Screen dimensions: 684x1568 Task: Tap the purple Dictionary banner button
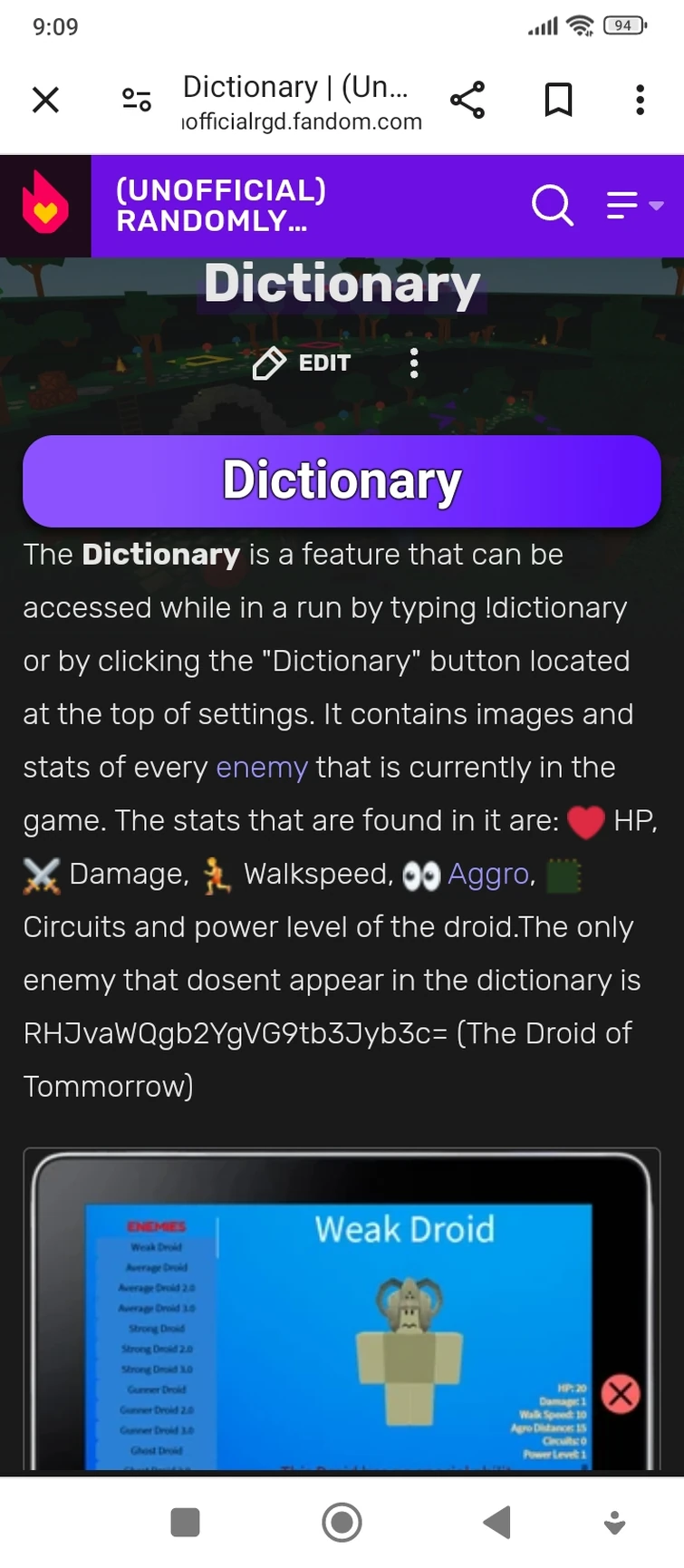342,481
